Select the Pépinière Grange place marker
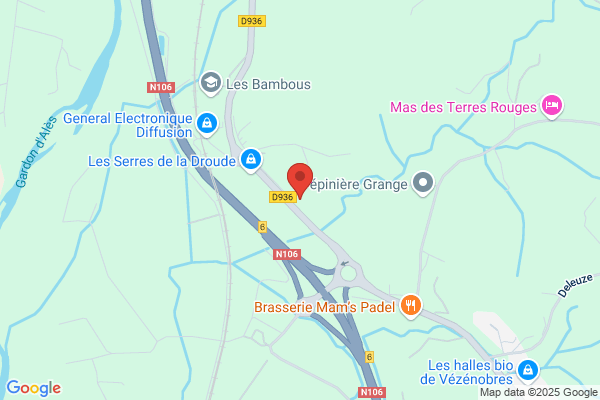This screenshot has width=600, height=400. (x=423, y=183)
